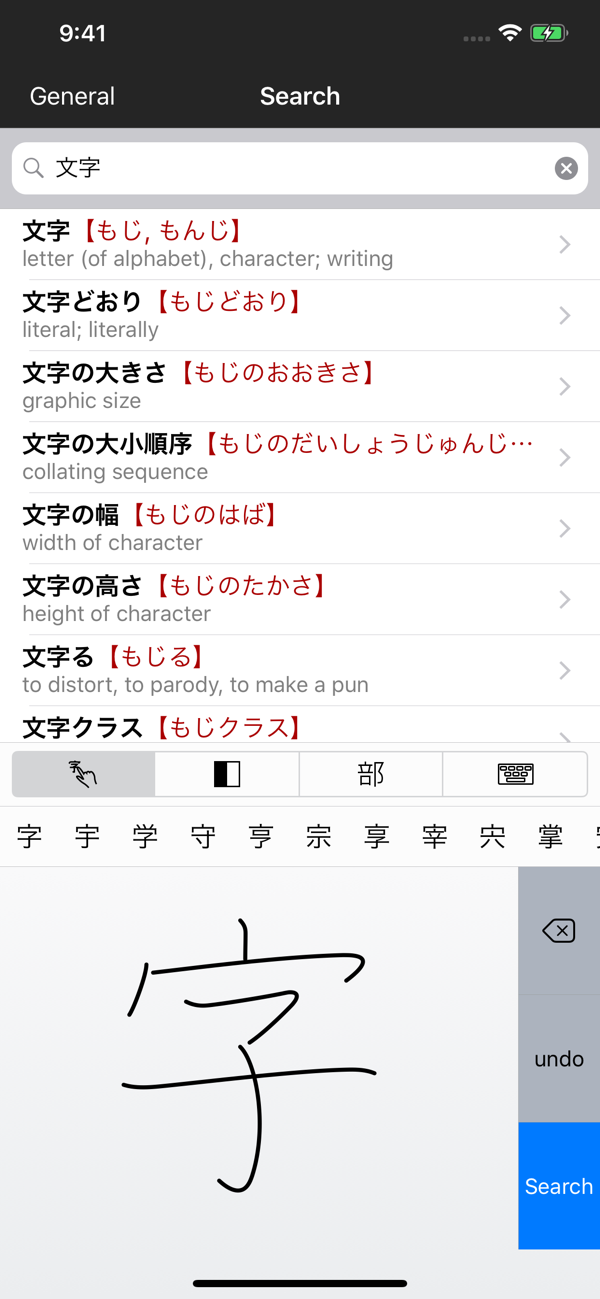
Task: Clear the search field text
Action: [x=566, y=168]
